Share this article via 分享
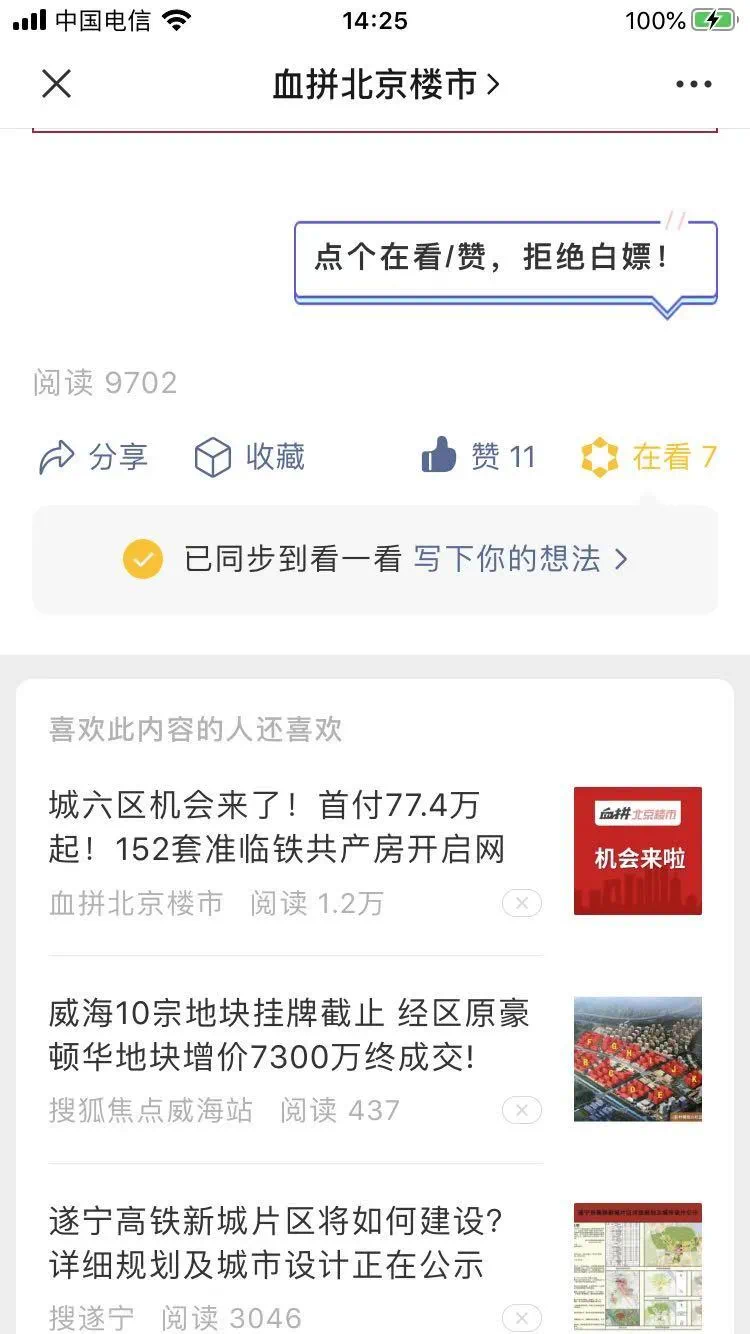The height and width of the screenshot is (1334, 750). 93,458
